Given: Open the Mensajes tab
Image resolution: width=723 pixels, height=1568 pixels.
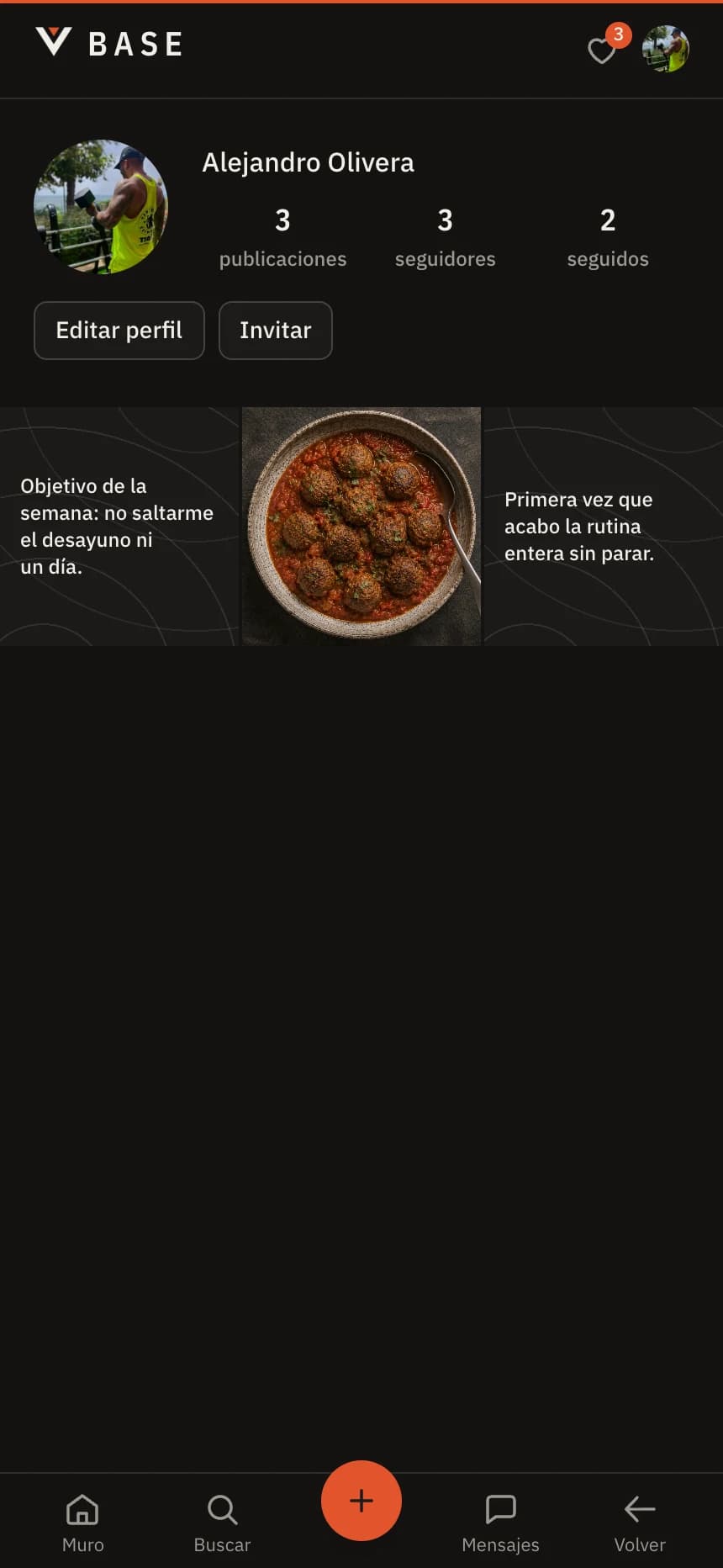Looking at the screenshot, I should coord(501,1523).
